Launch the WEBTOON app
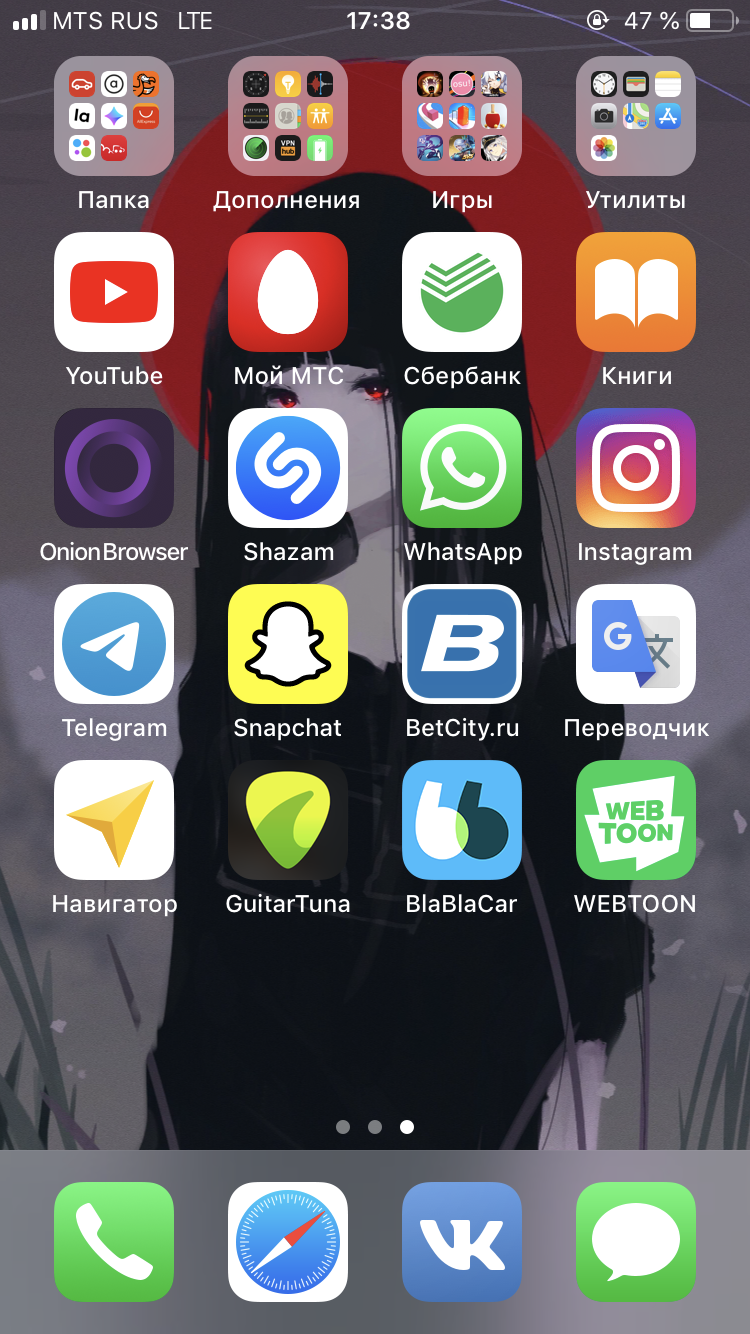750x1334 pixels. click(636, 820)
